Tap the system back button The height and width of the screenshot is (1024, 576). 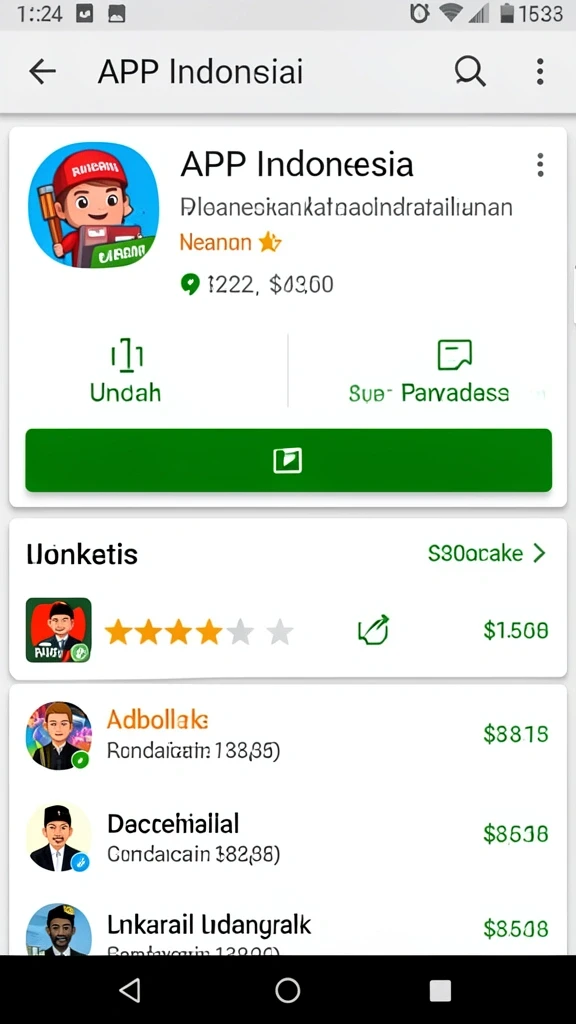coord(130,990)
